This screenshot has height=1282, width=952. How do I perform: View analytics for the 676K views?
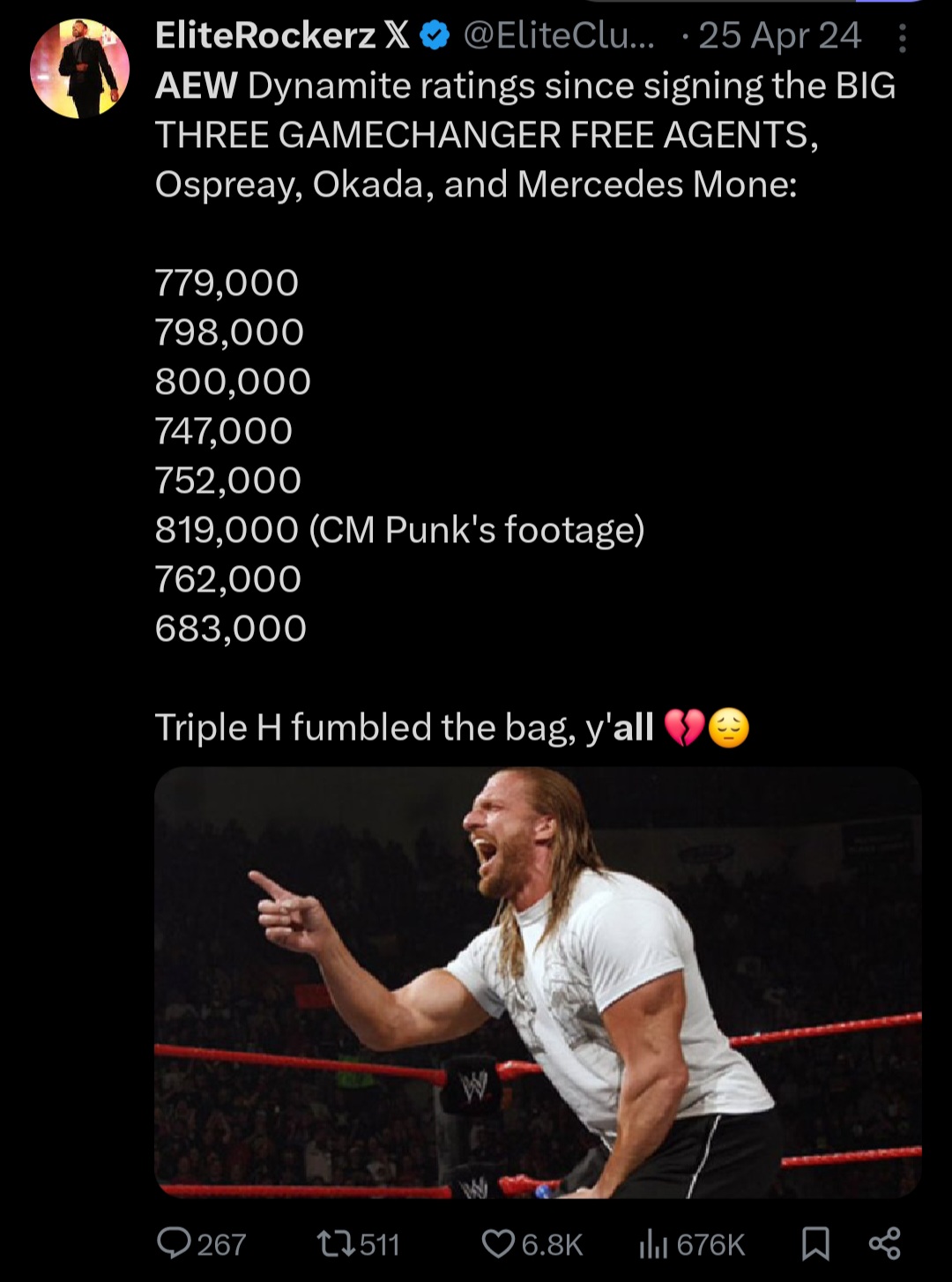[653, 1243]
